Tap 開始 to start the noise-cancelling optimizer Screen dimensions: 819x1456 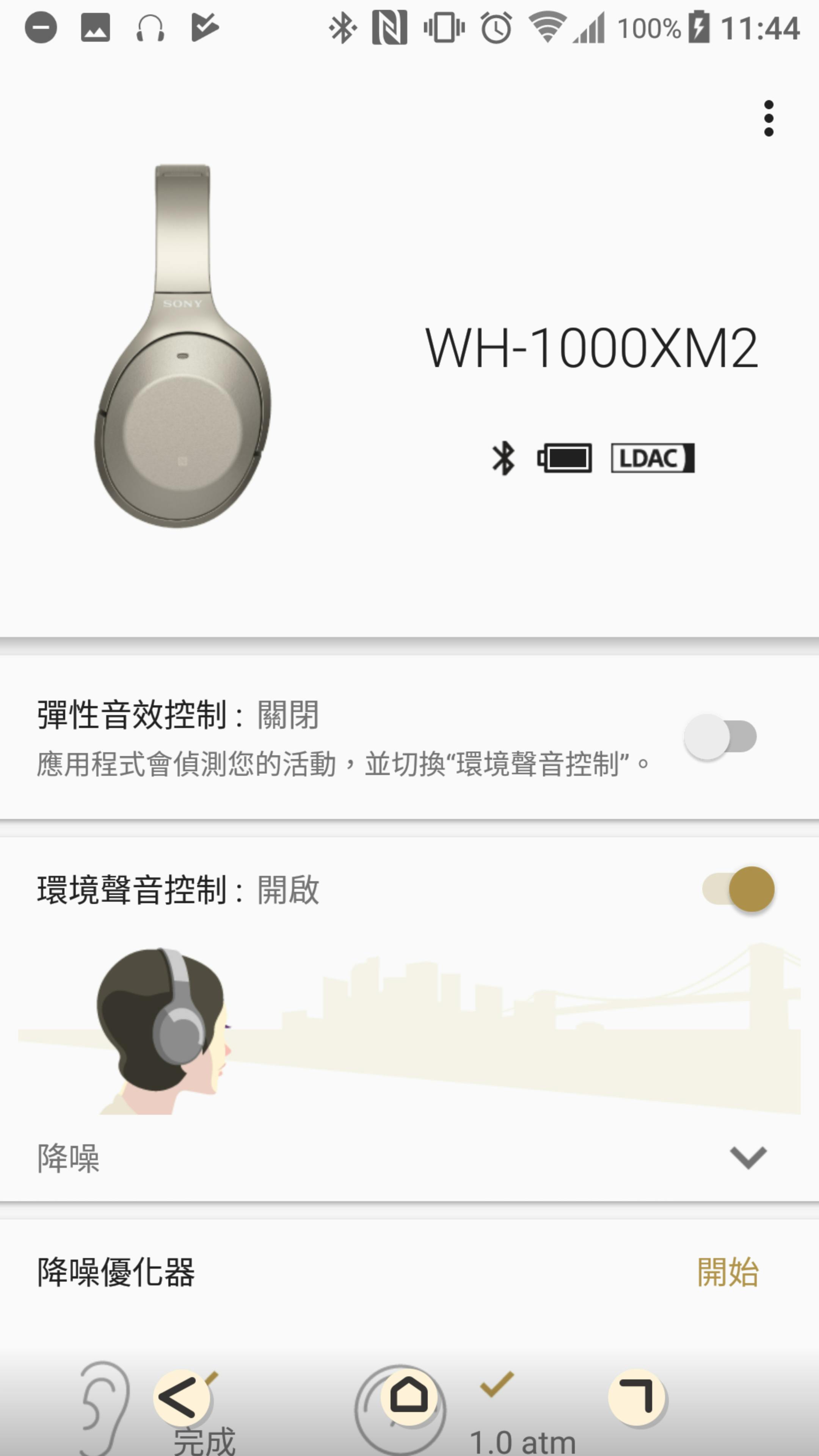tap(728, 1272)
